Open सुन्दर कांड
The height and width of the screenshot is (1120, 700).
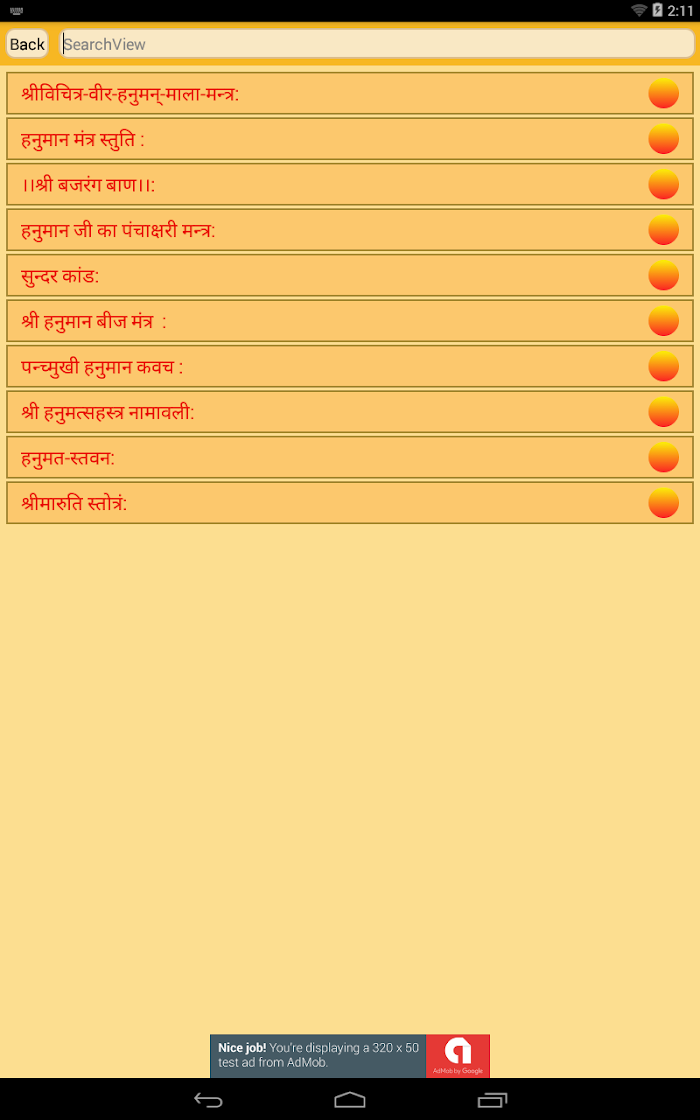[350, 276]
